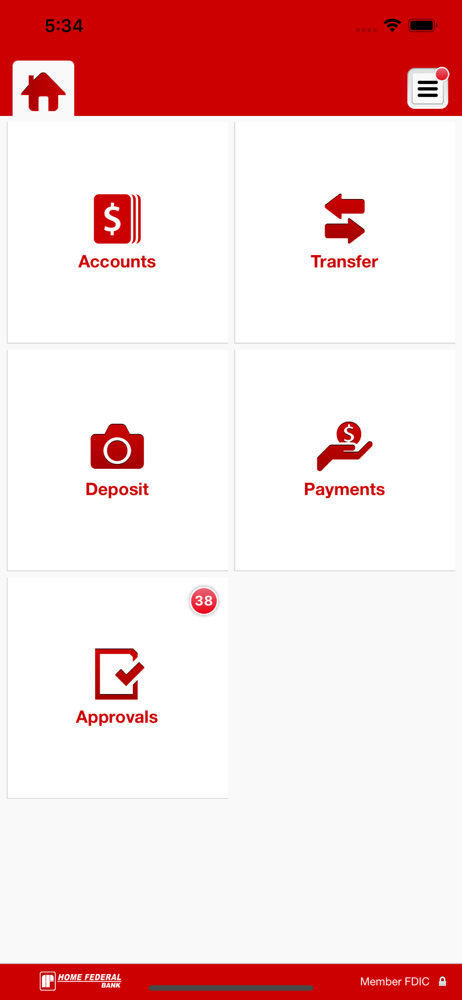Open the Transfer tile
The height and width of the screenshot is (1000, 462).
point(345,233)
